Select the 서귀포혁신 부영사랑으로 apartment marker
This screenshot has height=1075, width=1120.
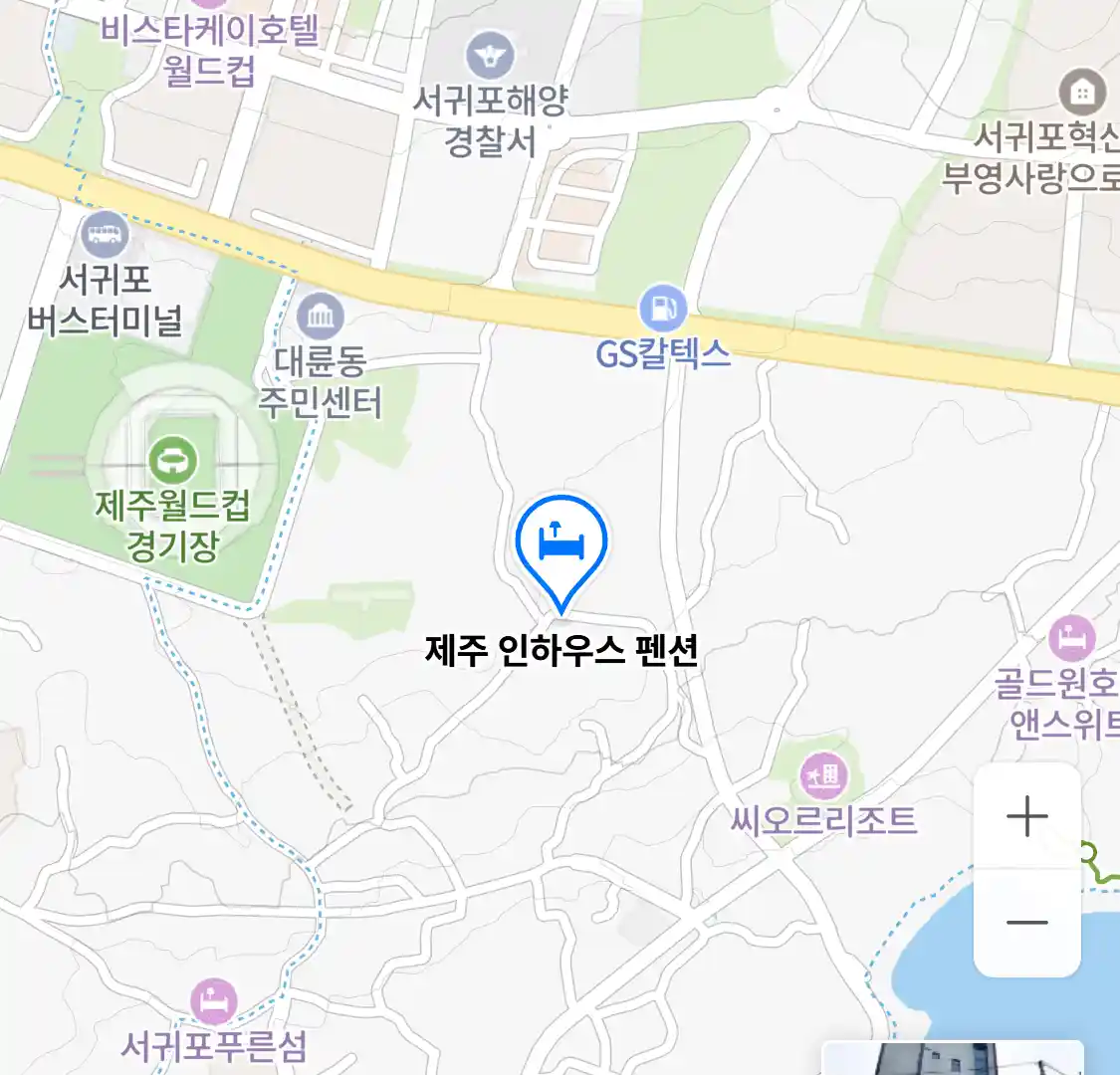[x=1081, y=94]
